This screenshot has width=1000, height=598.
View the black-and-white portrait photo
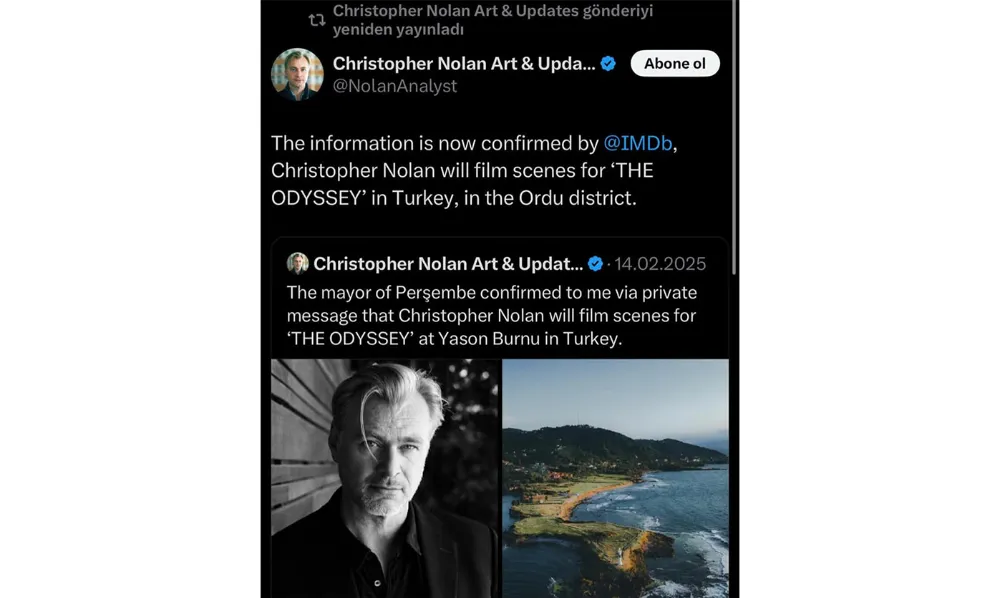pos(385,478)
